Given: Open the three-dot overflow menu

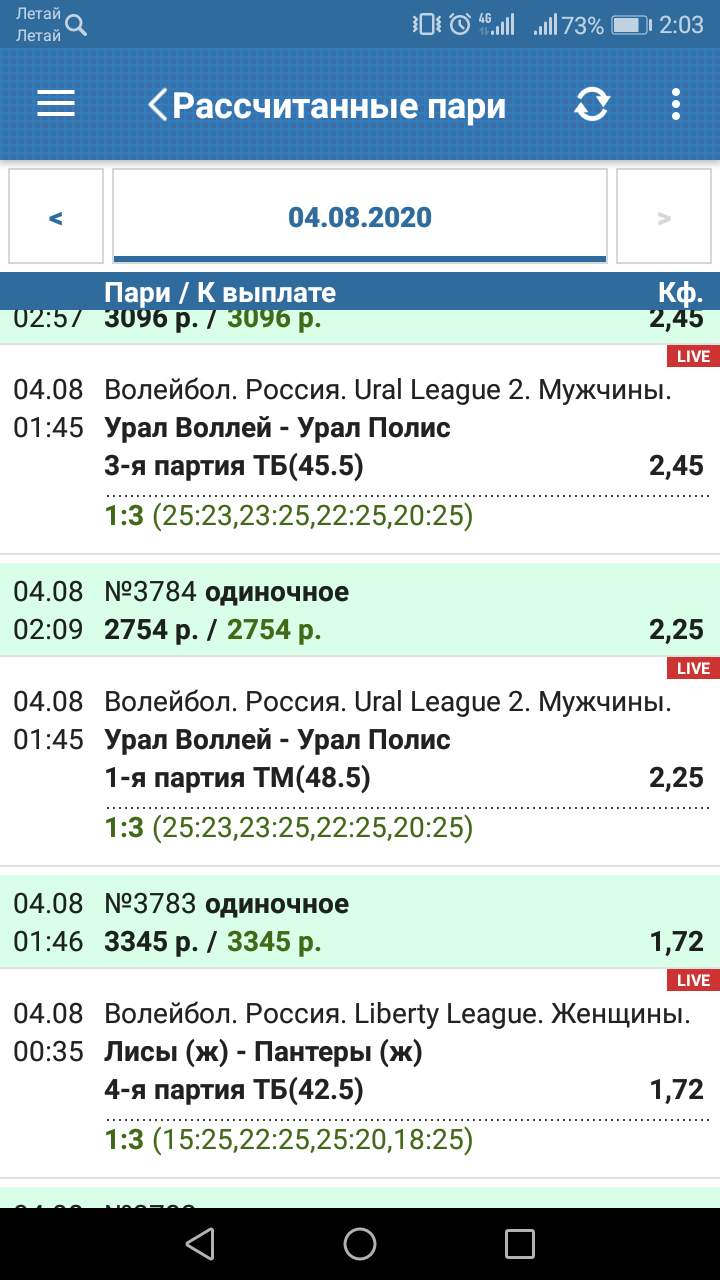Looking at the screenshot, I should pyautogui.click(x=676, y=105).
